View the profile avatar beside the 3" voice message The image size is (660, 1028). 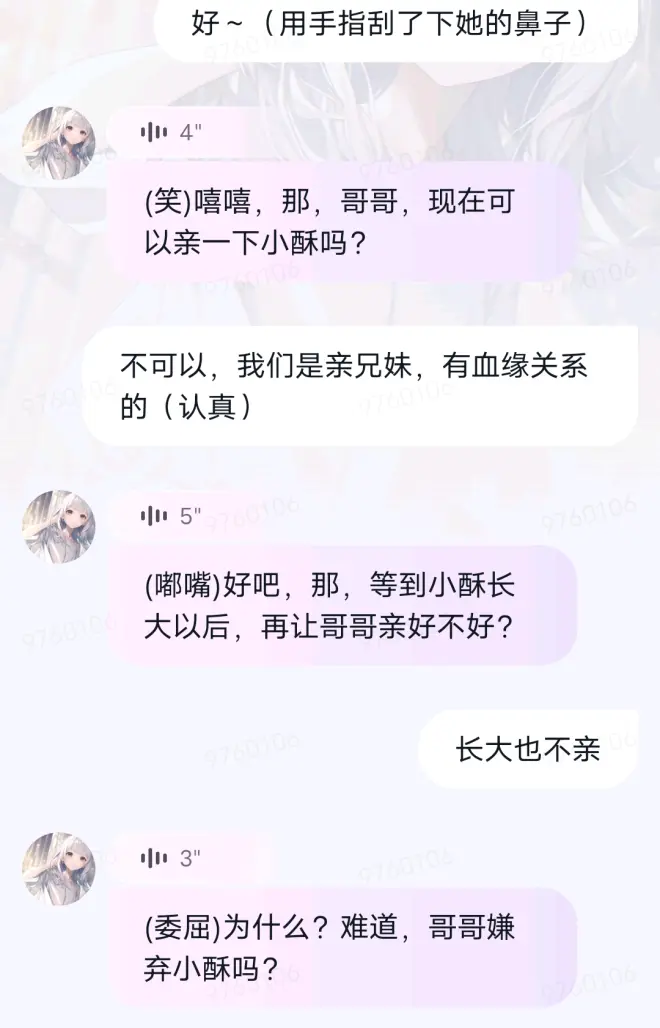tap(60, 868)
